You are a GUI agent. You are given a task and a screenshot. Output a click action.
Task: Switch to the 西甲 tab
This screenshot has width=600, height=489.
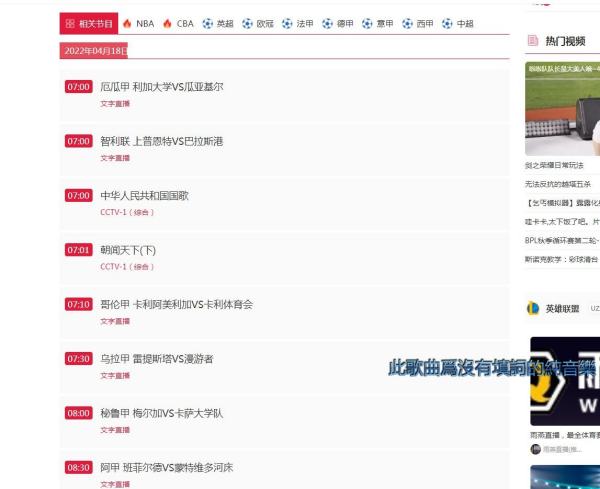click(424, 23)
